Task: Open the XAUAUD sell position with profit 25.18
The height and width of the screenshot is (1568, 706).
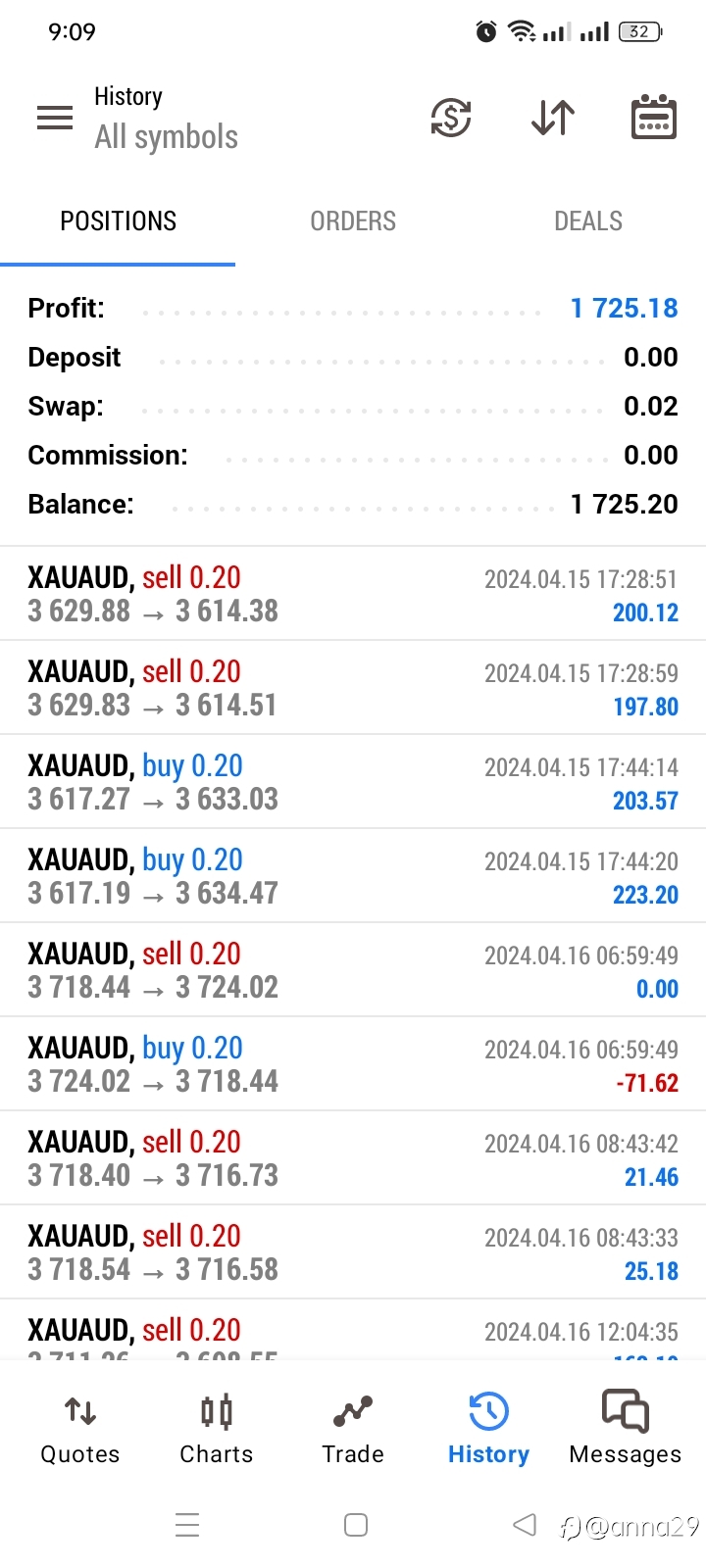Action: pos(353,1252)
